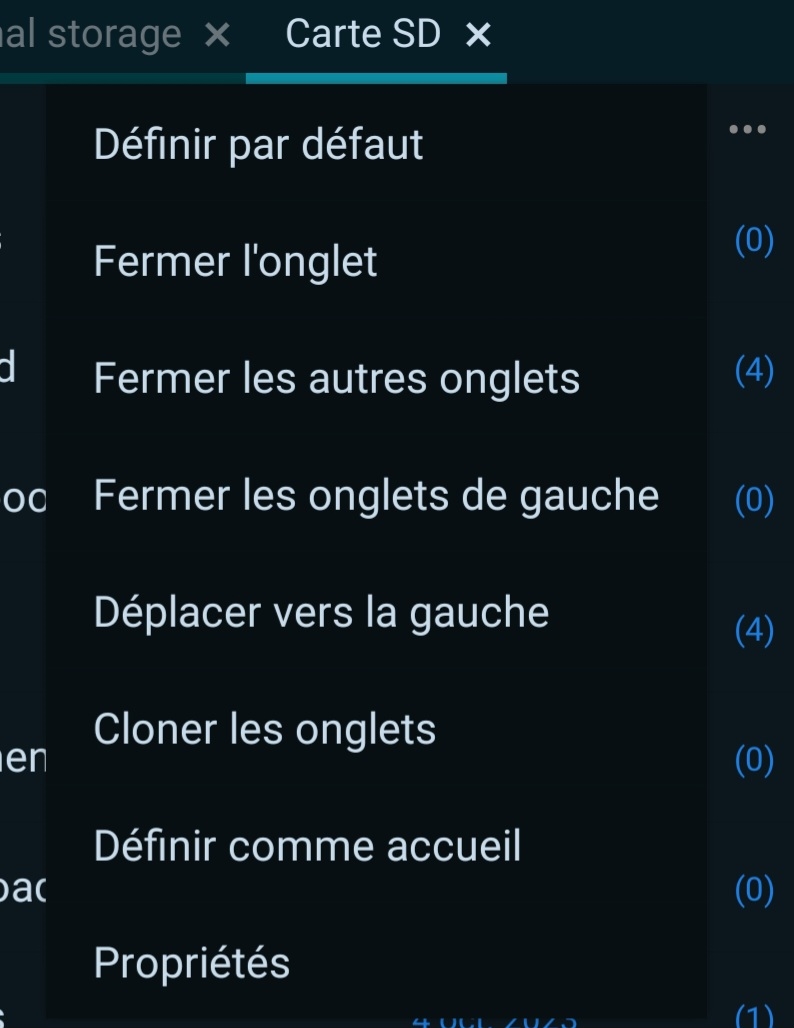The height and width of the screenshot is (1028, 794).
Task: Tap "Fermer les autres onglets"
Action: tap(336, 379)
